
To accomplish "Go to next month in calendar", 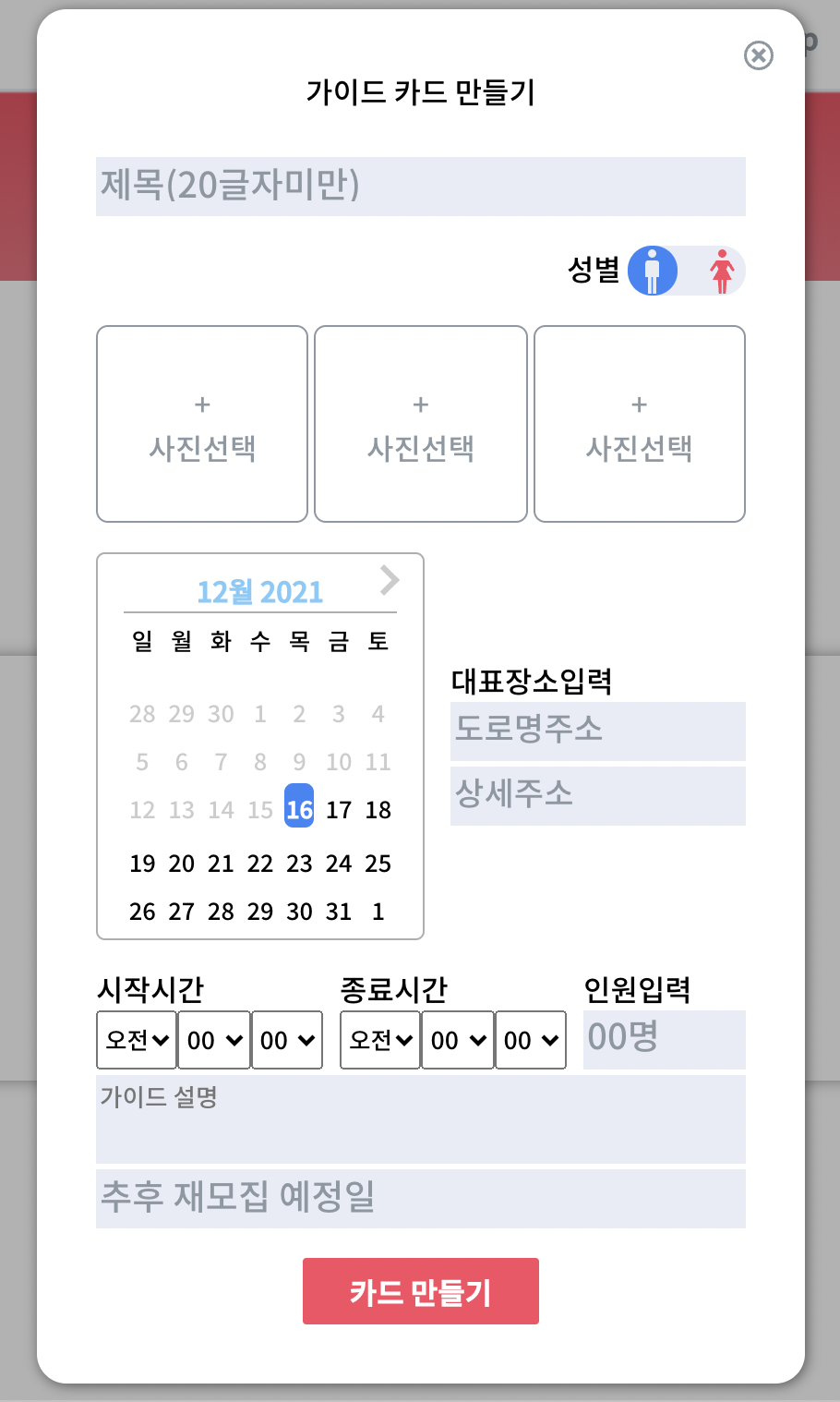I will (x=390, y=580).
